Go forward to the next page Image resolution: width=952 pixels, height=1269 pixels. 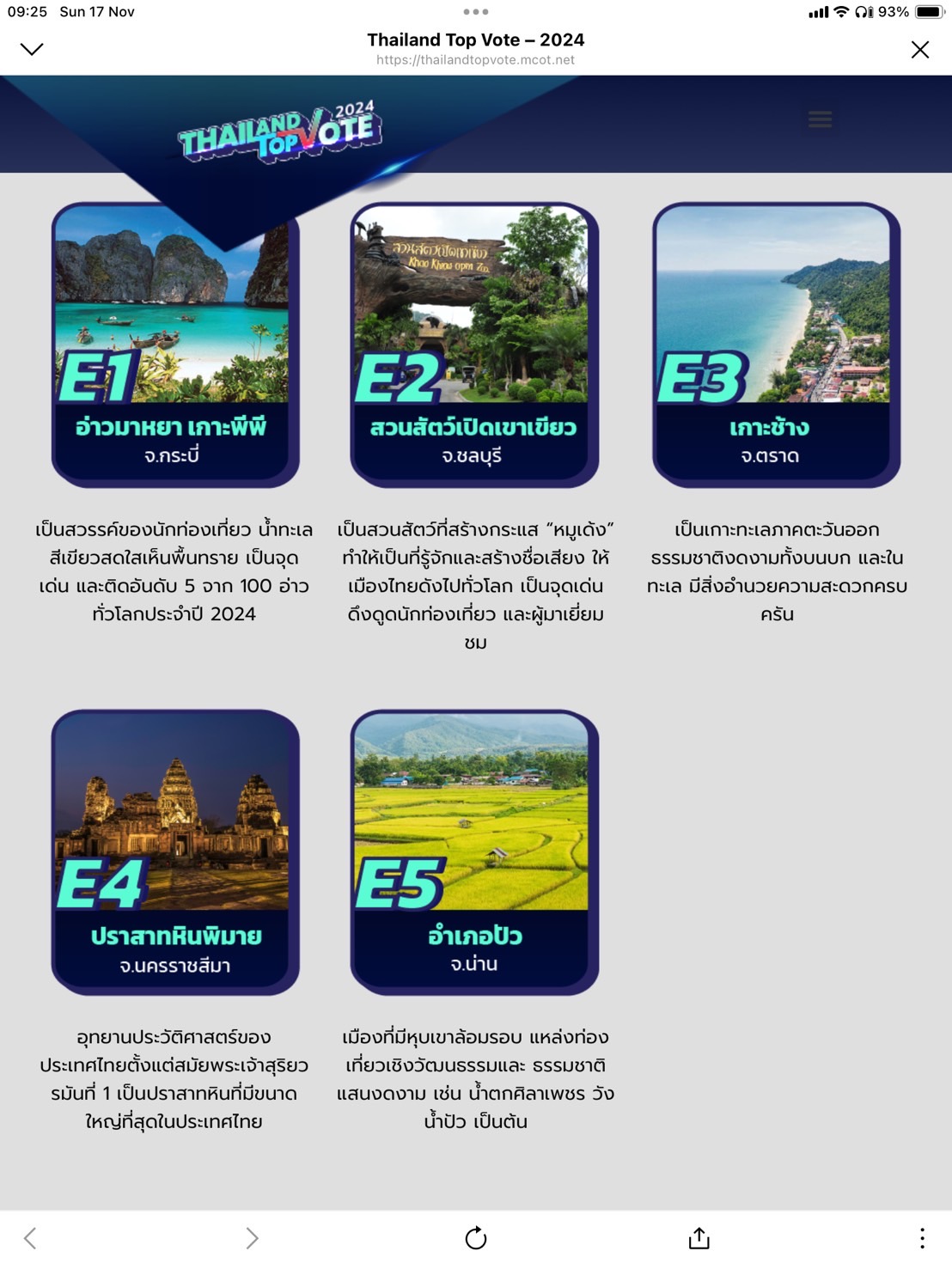click(252, 1238)
